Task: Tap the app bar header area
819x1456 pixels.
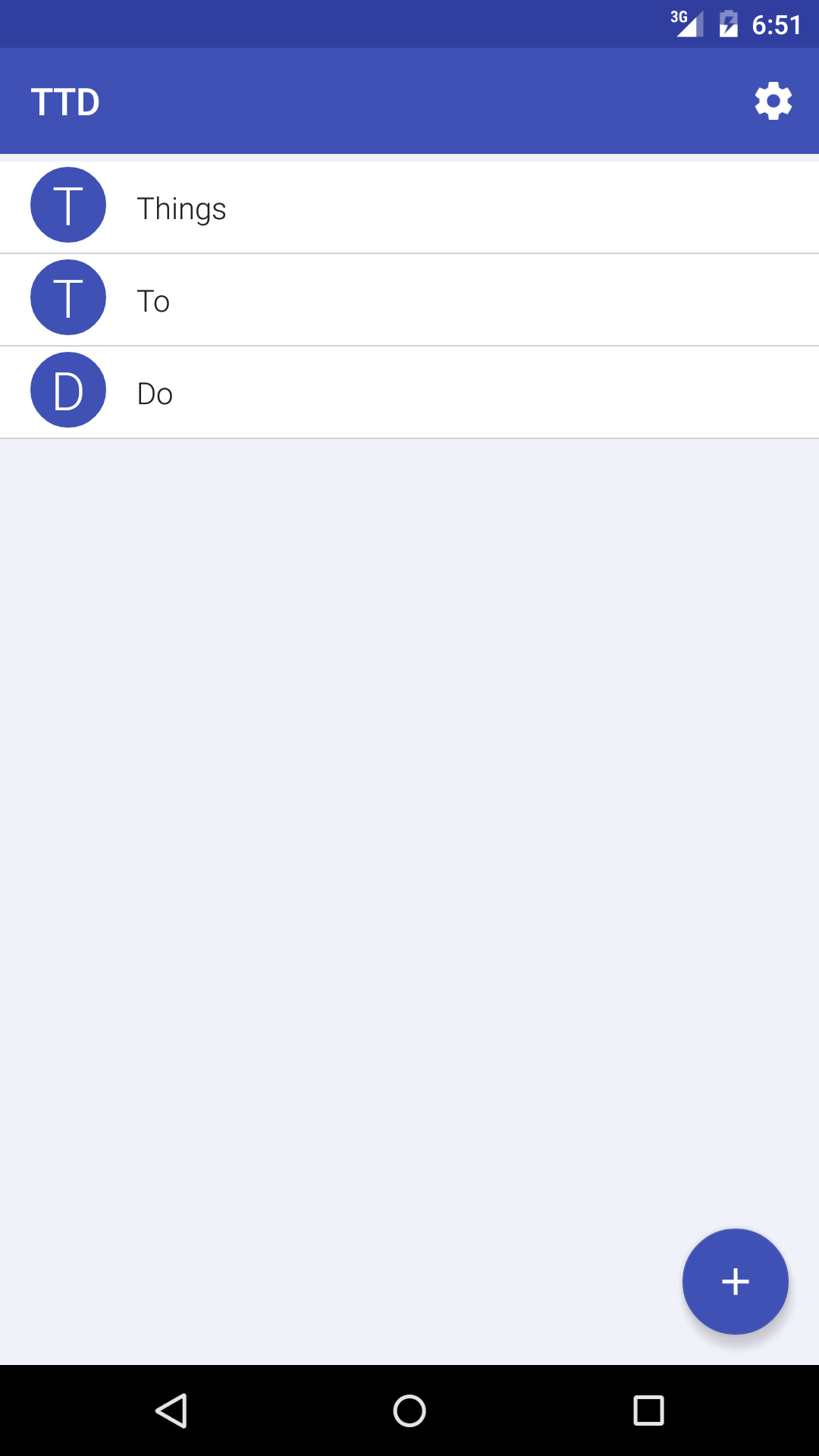Action: tap(409, 100)
